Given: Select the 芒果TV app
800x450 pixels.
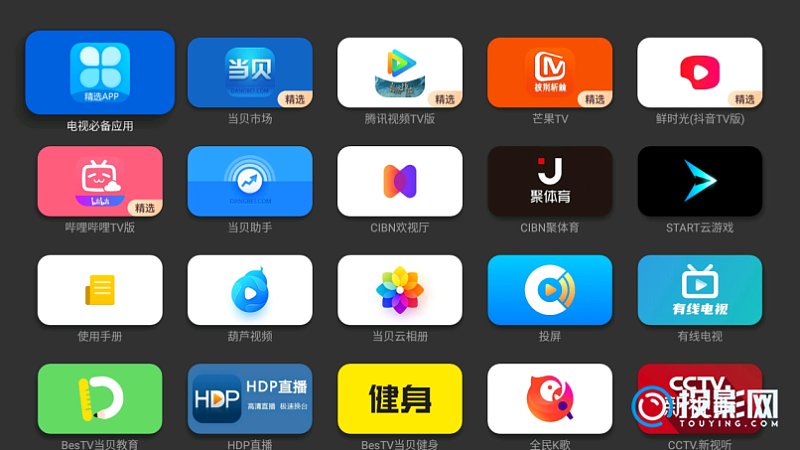Looking at the screenshot, I should 550,73.
